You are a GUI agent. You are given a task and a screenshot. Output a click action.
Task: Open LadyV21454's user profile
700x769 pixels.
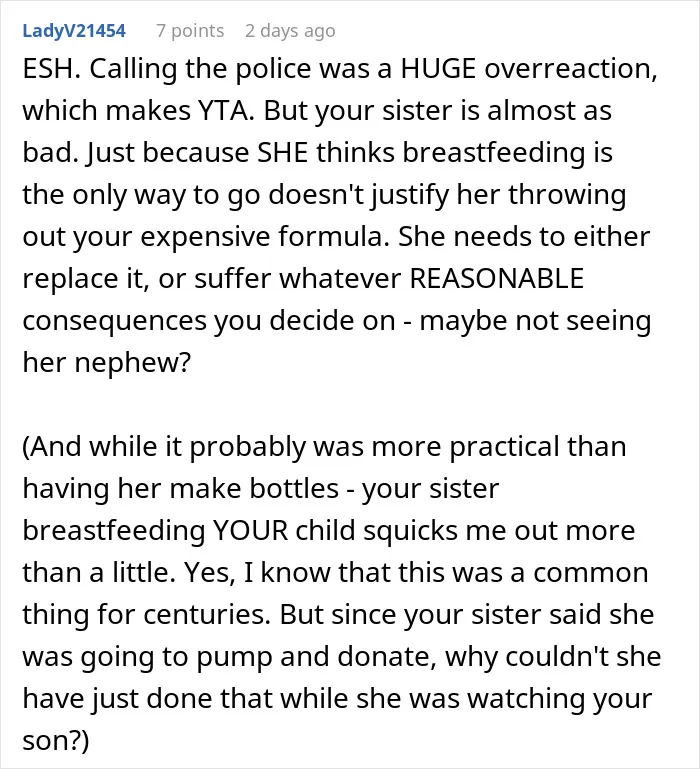74,31
